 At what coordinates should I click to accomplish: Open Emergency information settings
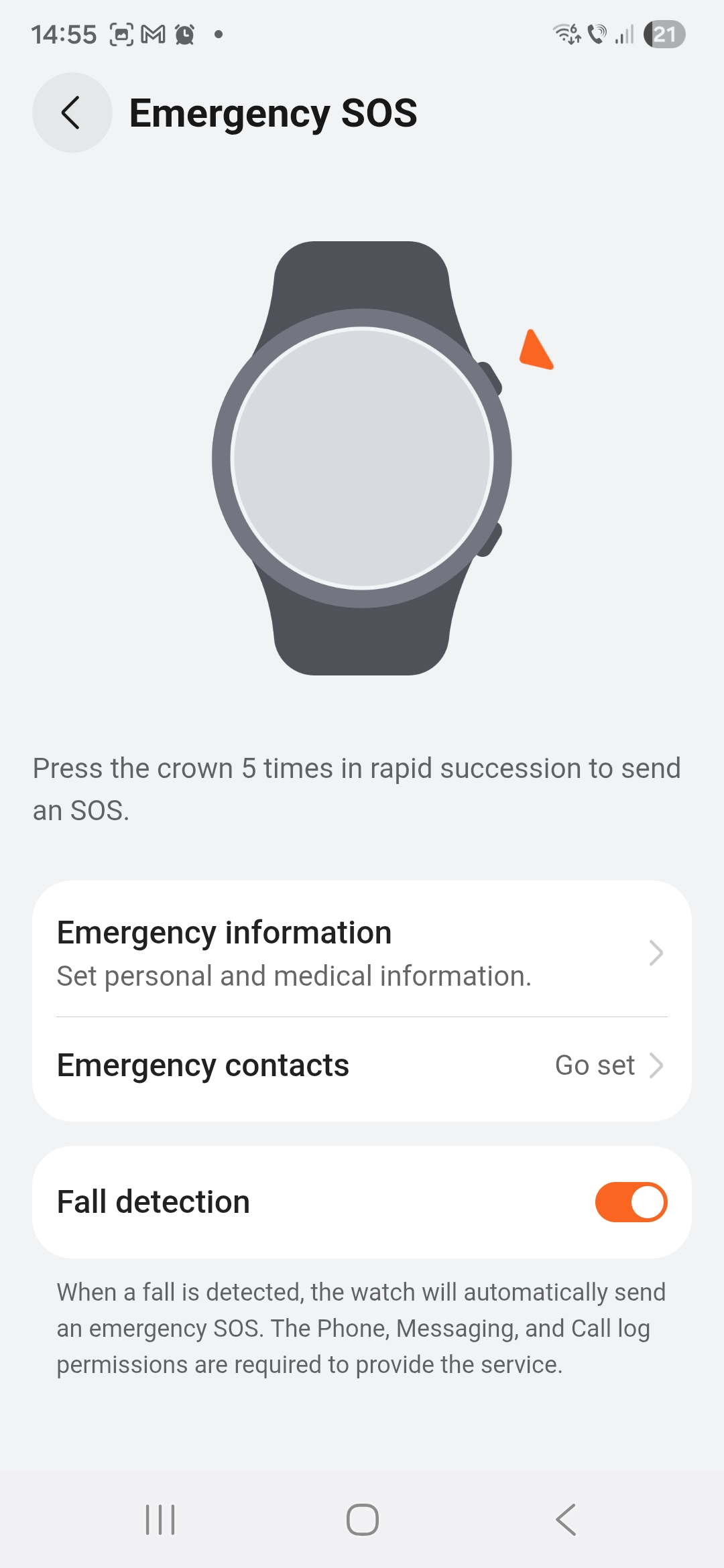361,953
